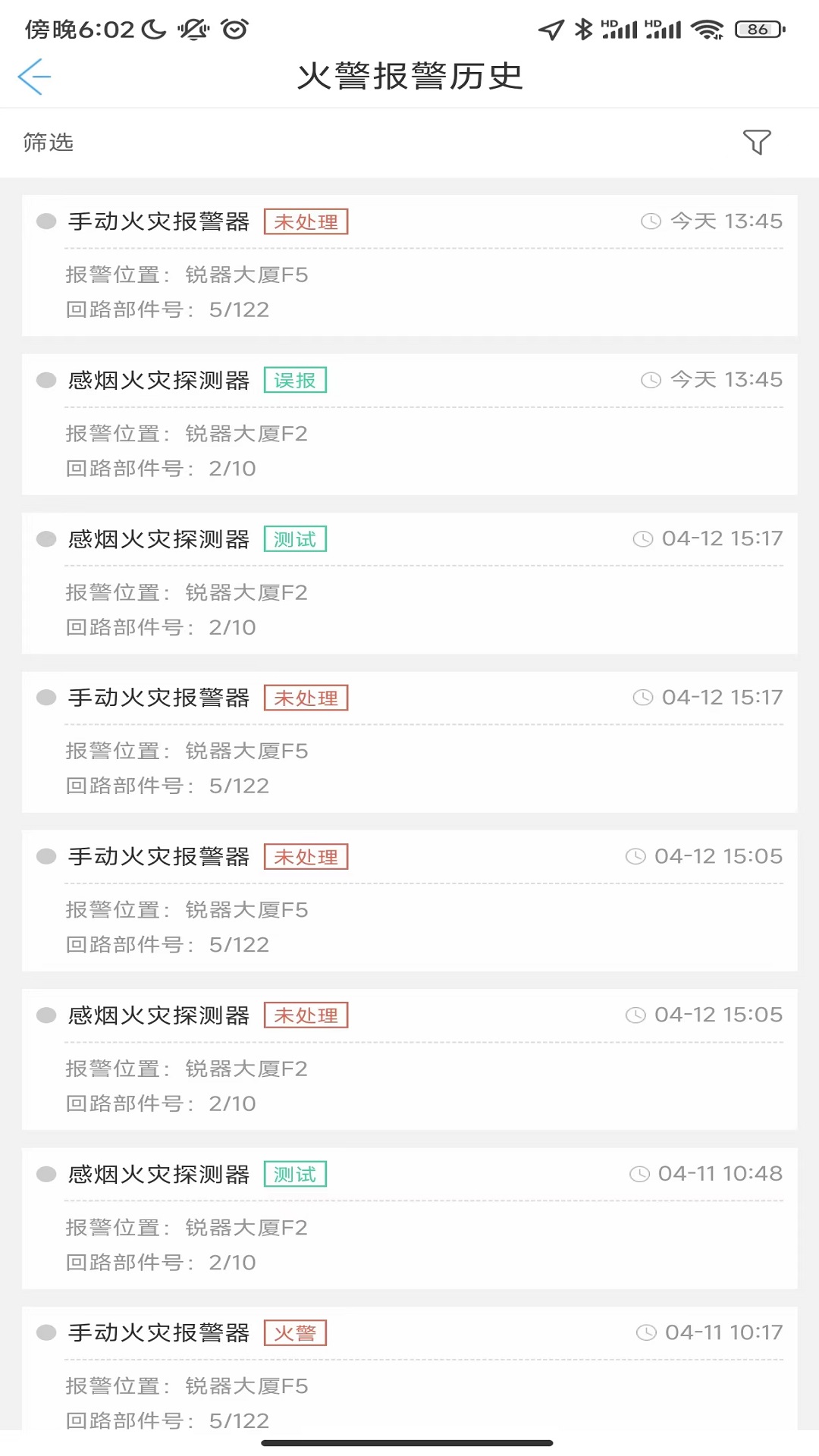This screenshot has height=1456, width=819.
Task: Tap the 未处理 status tag on first alarm
Action: 307,221
